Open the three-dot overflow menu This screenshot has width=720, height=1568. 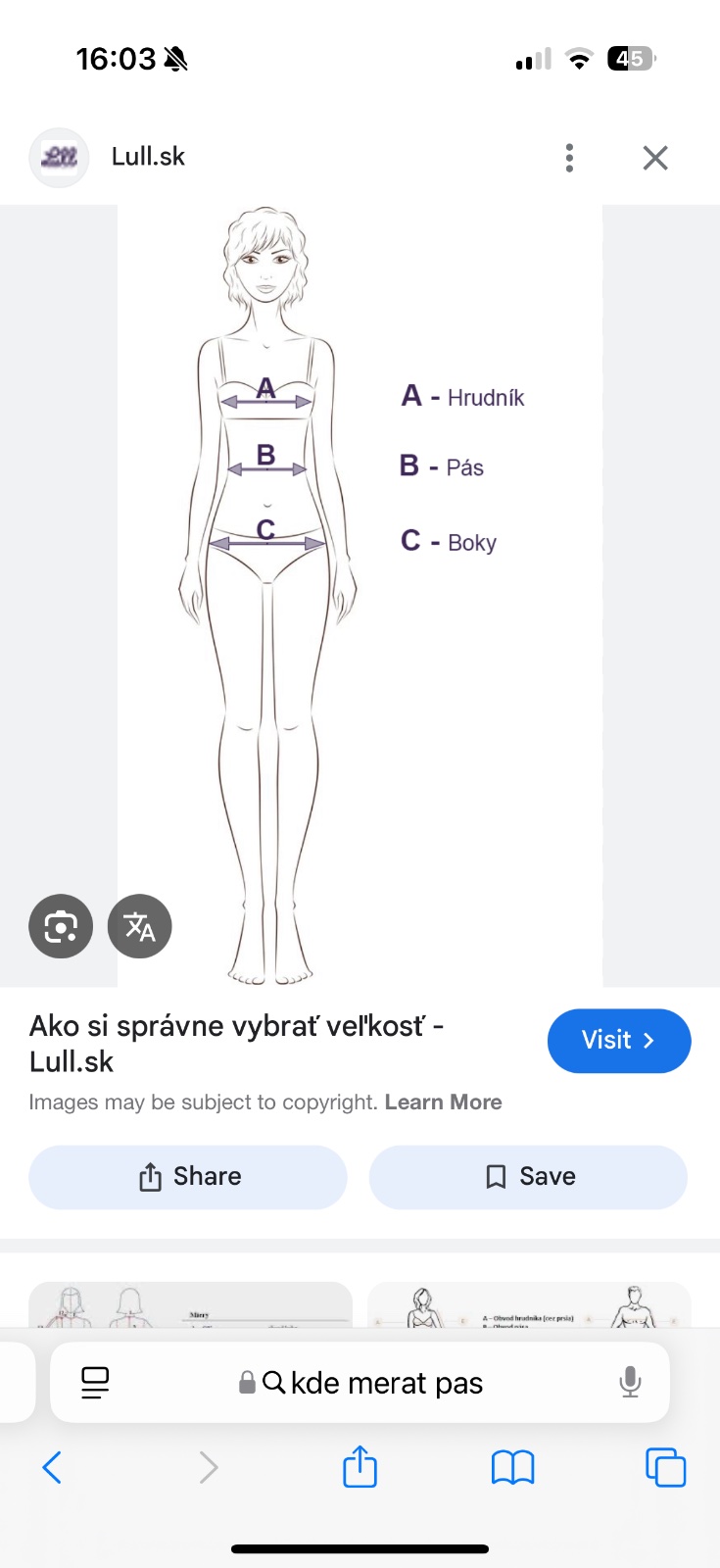tap(569, 158)
